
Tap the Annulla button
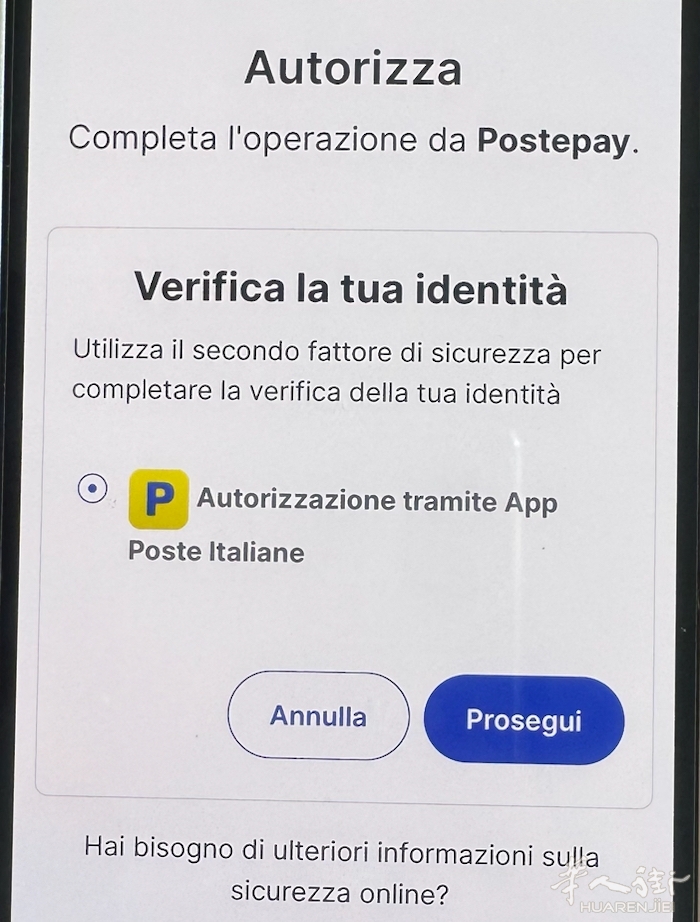tap(318, 716)
